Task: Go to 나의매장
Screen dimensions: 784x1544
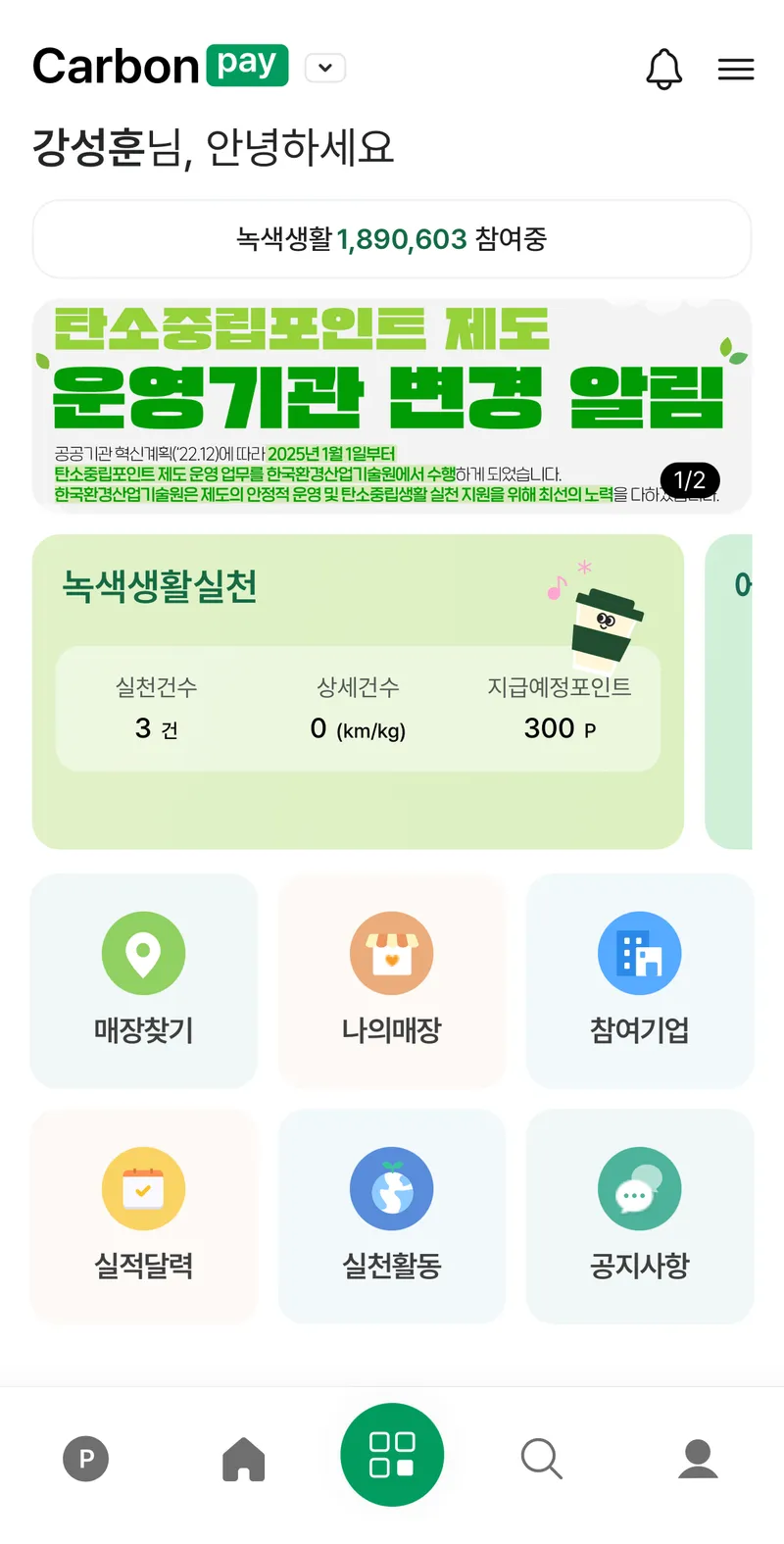Action: 392,980
